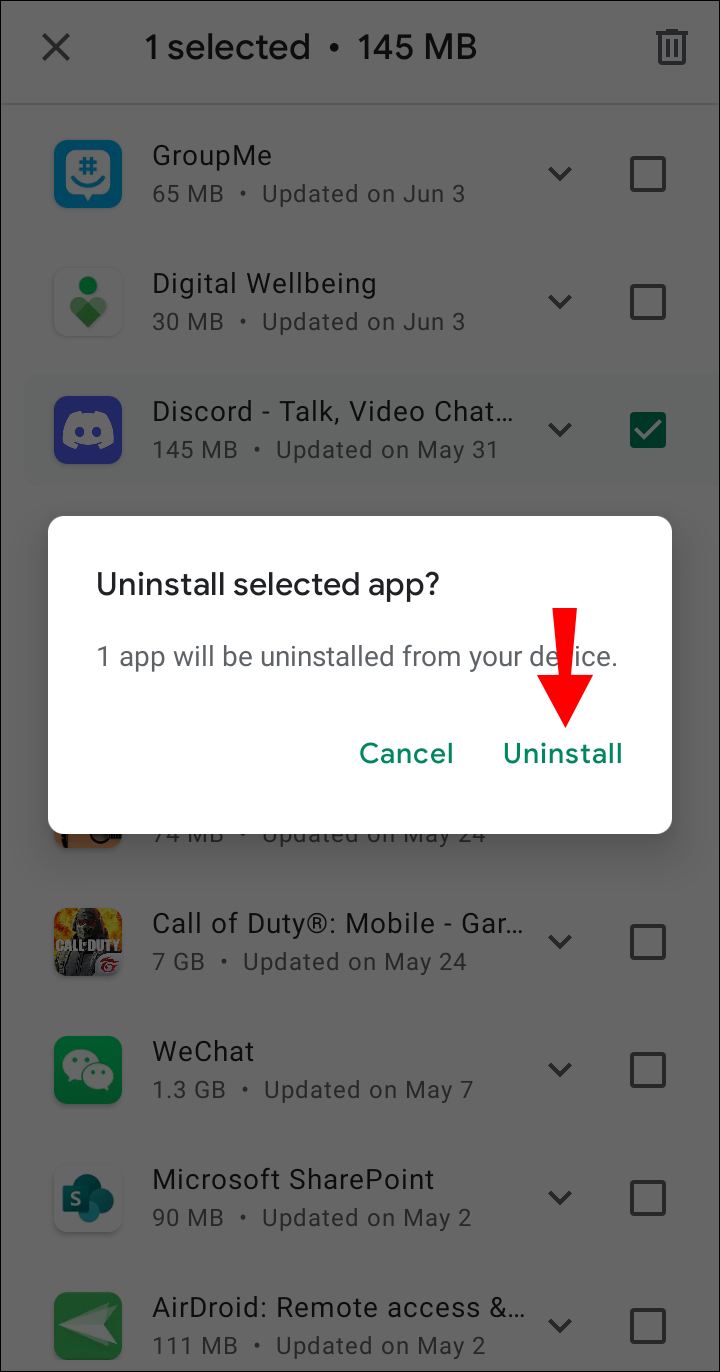Viewport: 720px width, 1372px height.
Task: Cancel the uninstall dialog
Action: tap(406, 753)
